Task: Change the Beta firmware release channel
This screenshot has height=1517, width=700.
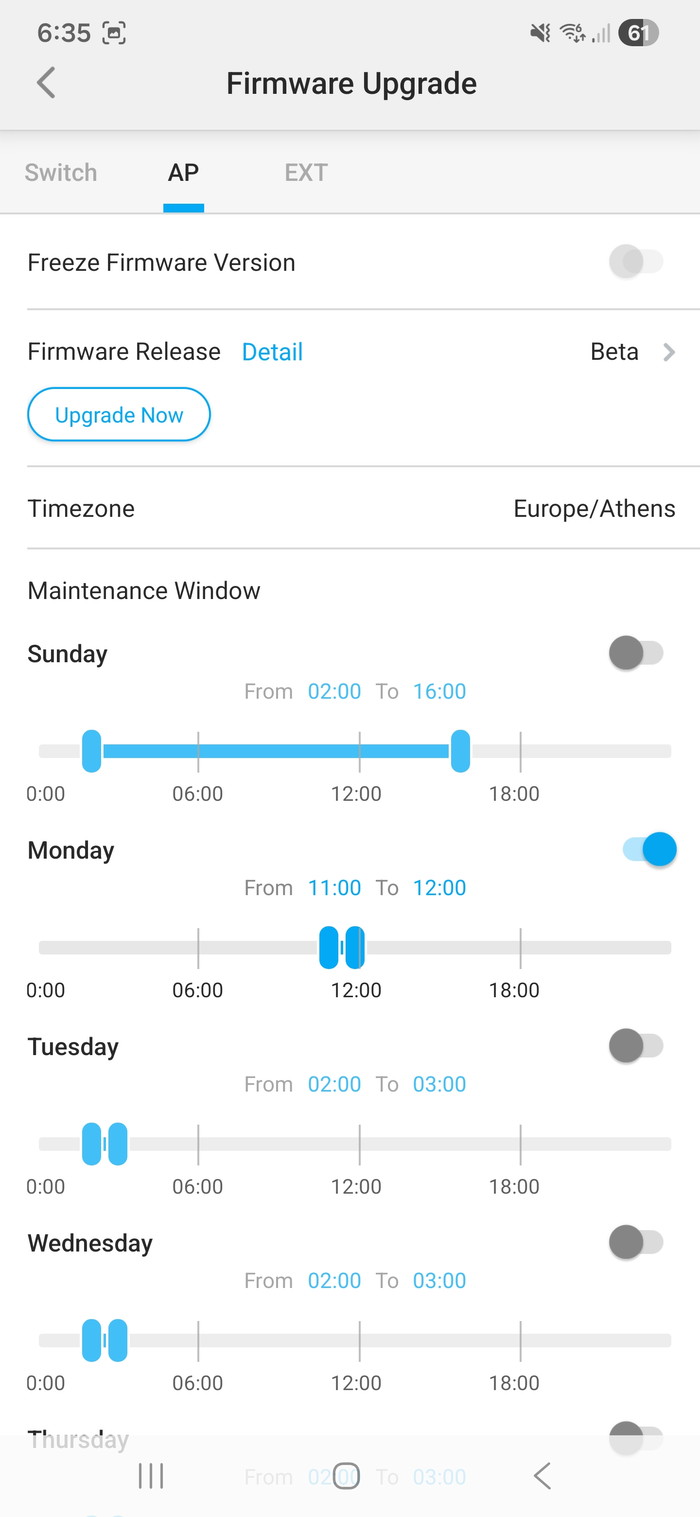Action: tap(632, 352)
